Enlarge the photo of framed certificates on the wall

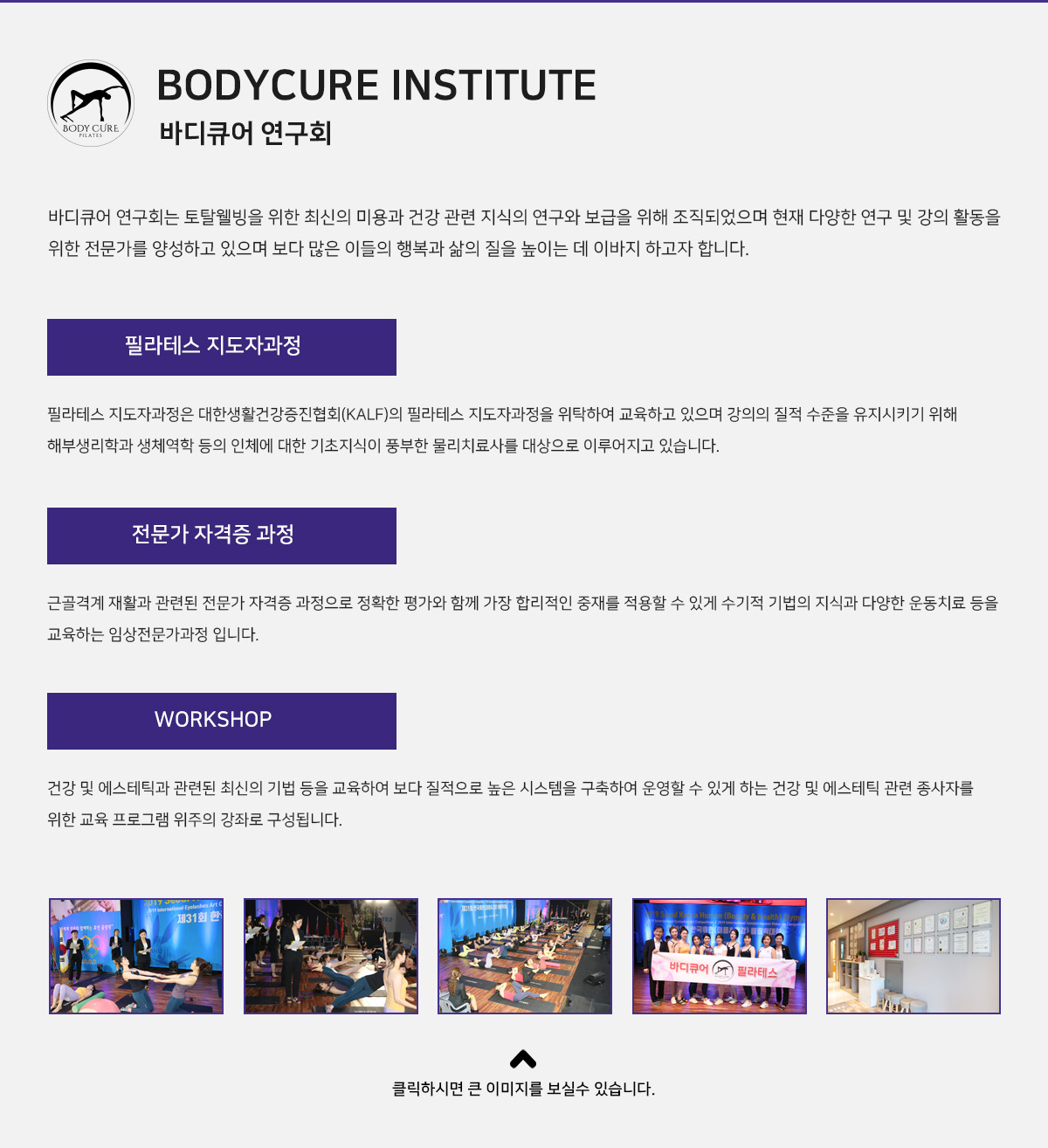[x=914, y=956]
